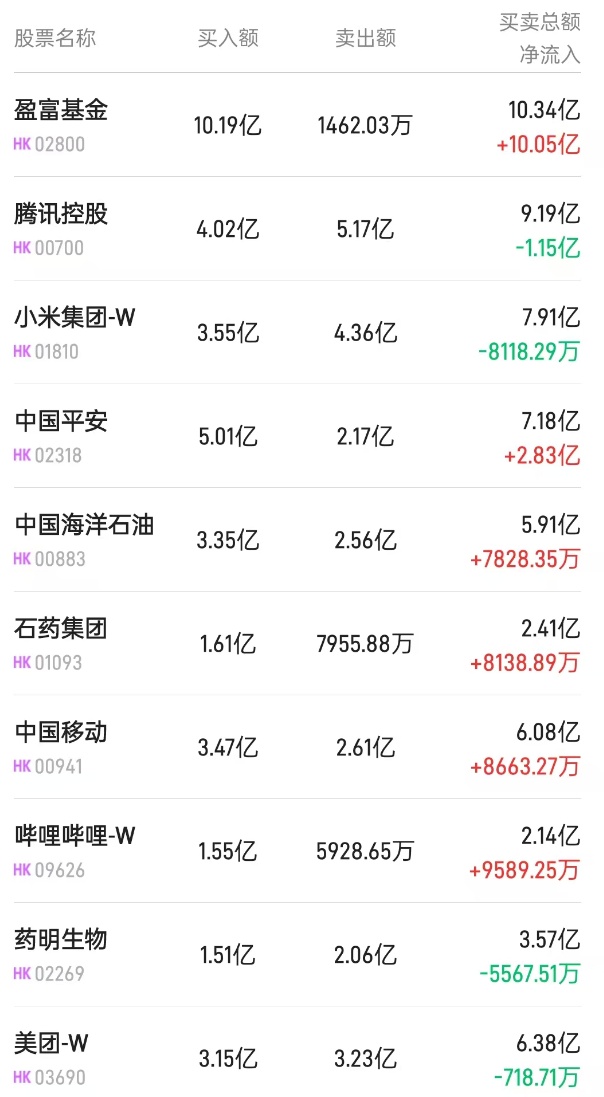Select the 哔哩哔哩-W row
The width and height of the screenshot is (604, 1097).
[x=75, y=837]
